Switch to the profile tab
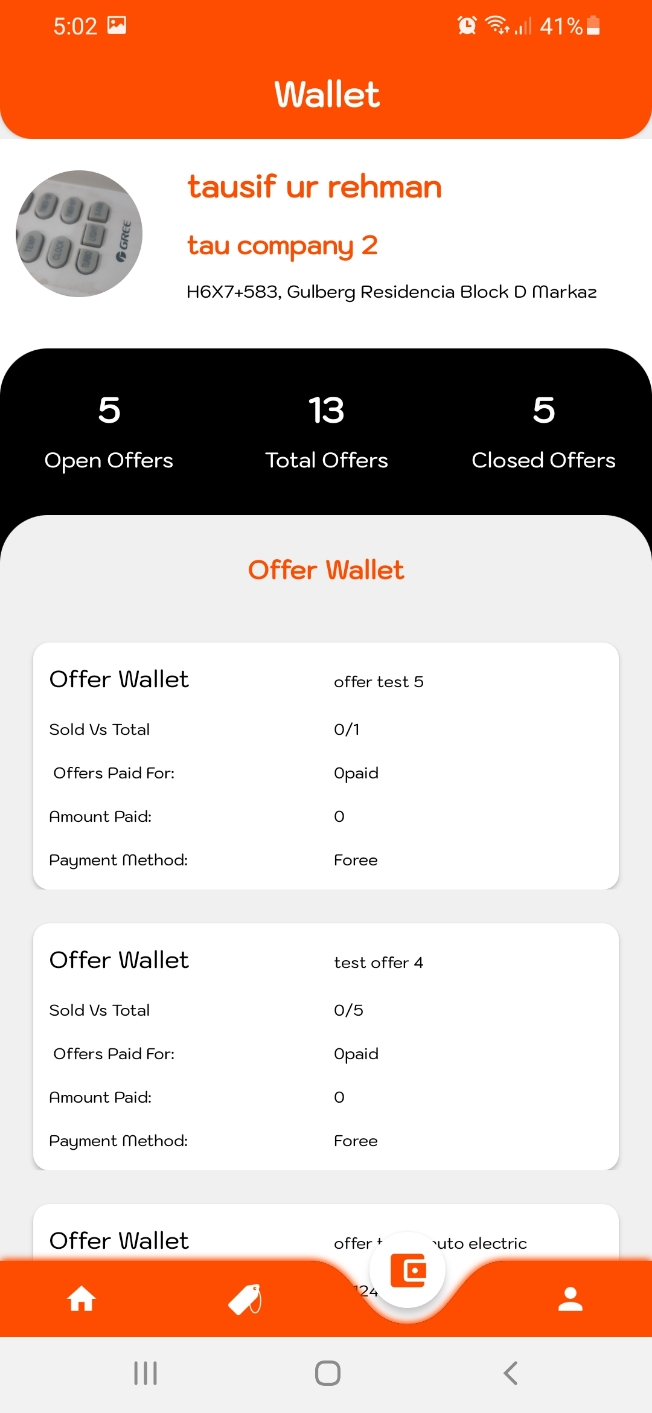Viewport: 652px width, 1413px height. (570, 1299)
